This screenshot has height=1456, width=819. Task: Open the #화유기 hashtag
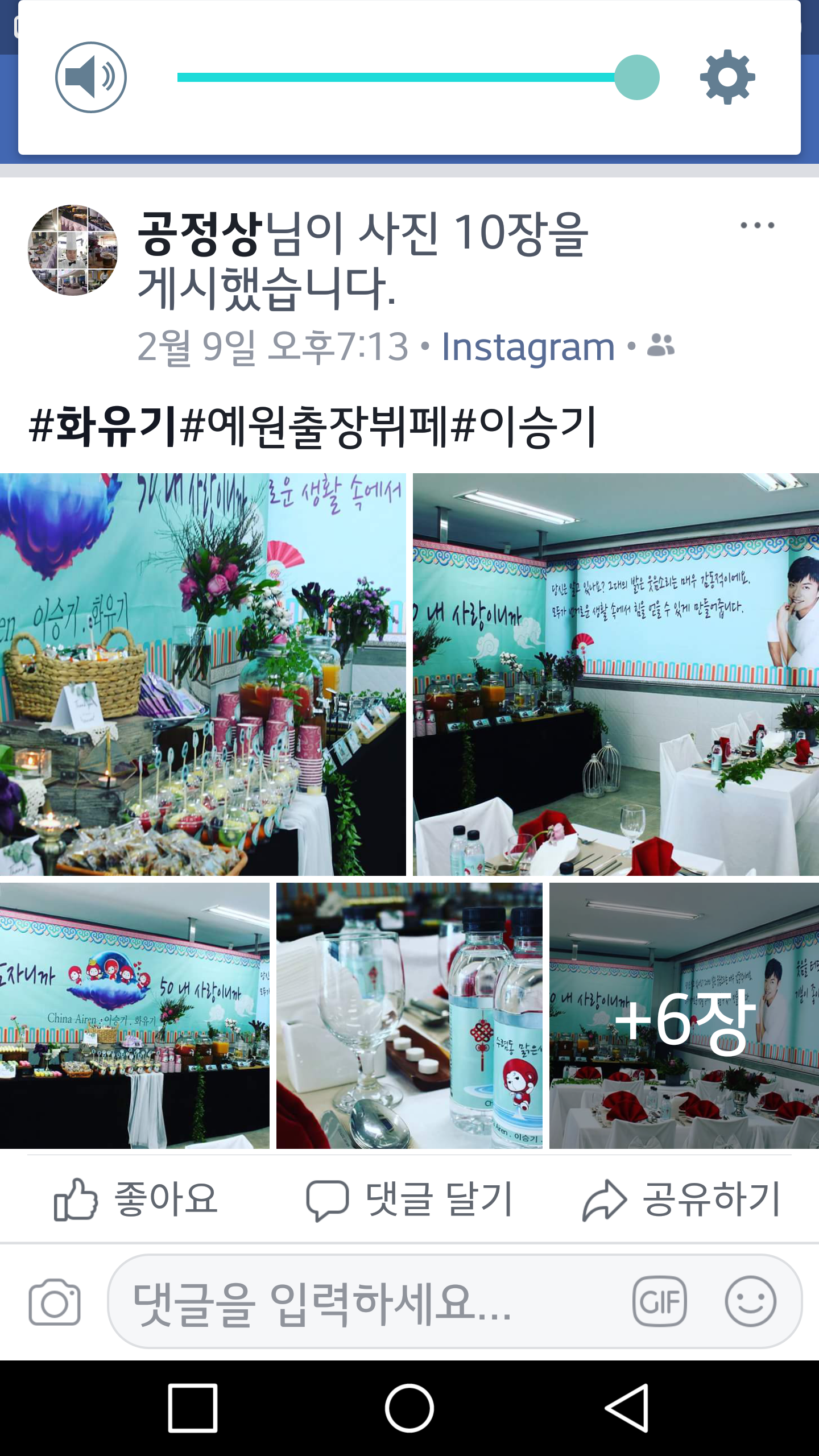102,427
